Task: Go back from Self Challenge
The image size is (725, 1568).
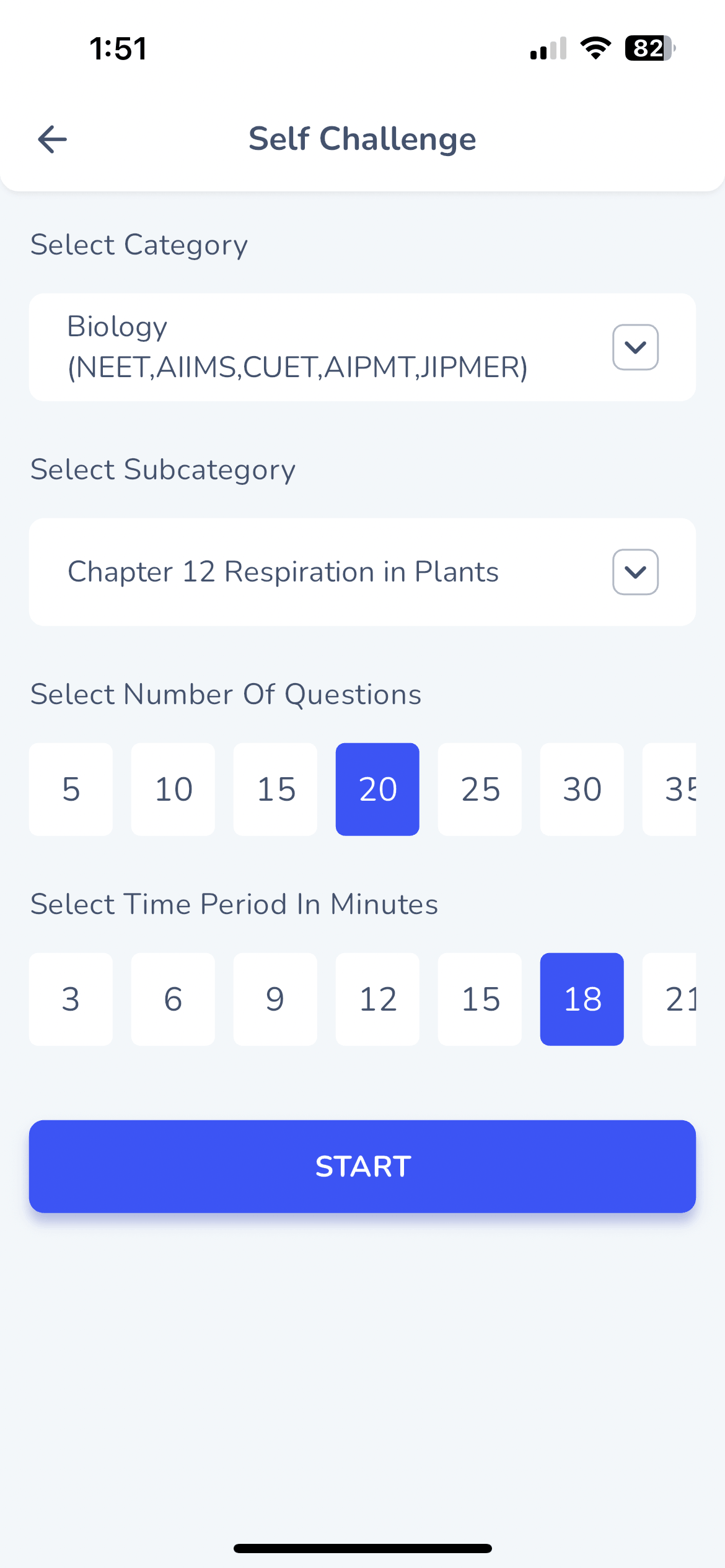Action: 52,139
